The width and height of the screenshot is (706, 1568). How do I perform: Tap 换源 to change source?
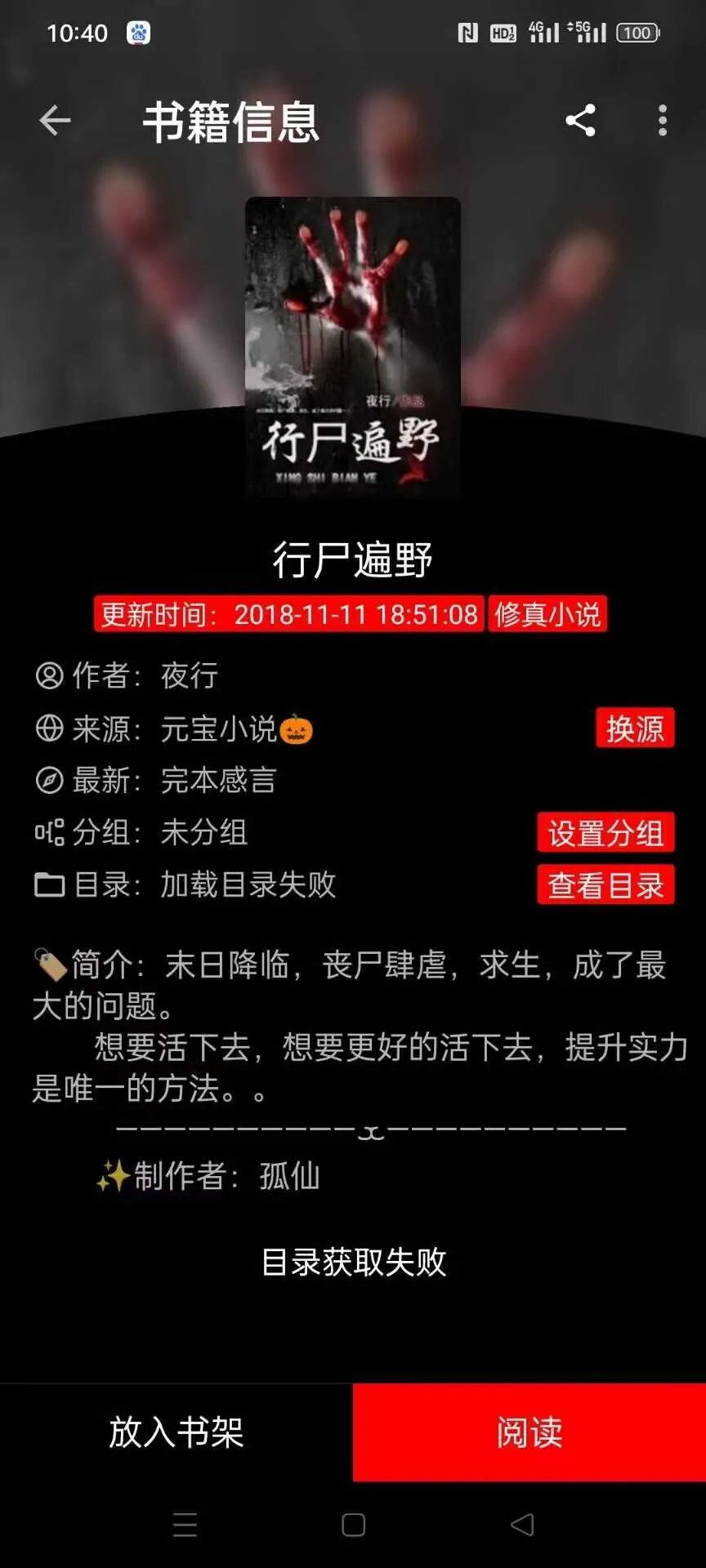(x=634, y=728)
